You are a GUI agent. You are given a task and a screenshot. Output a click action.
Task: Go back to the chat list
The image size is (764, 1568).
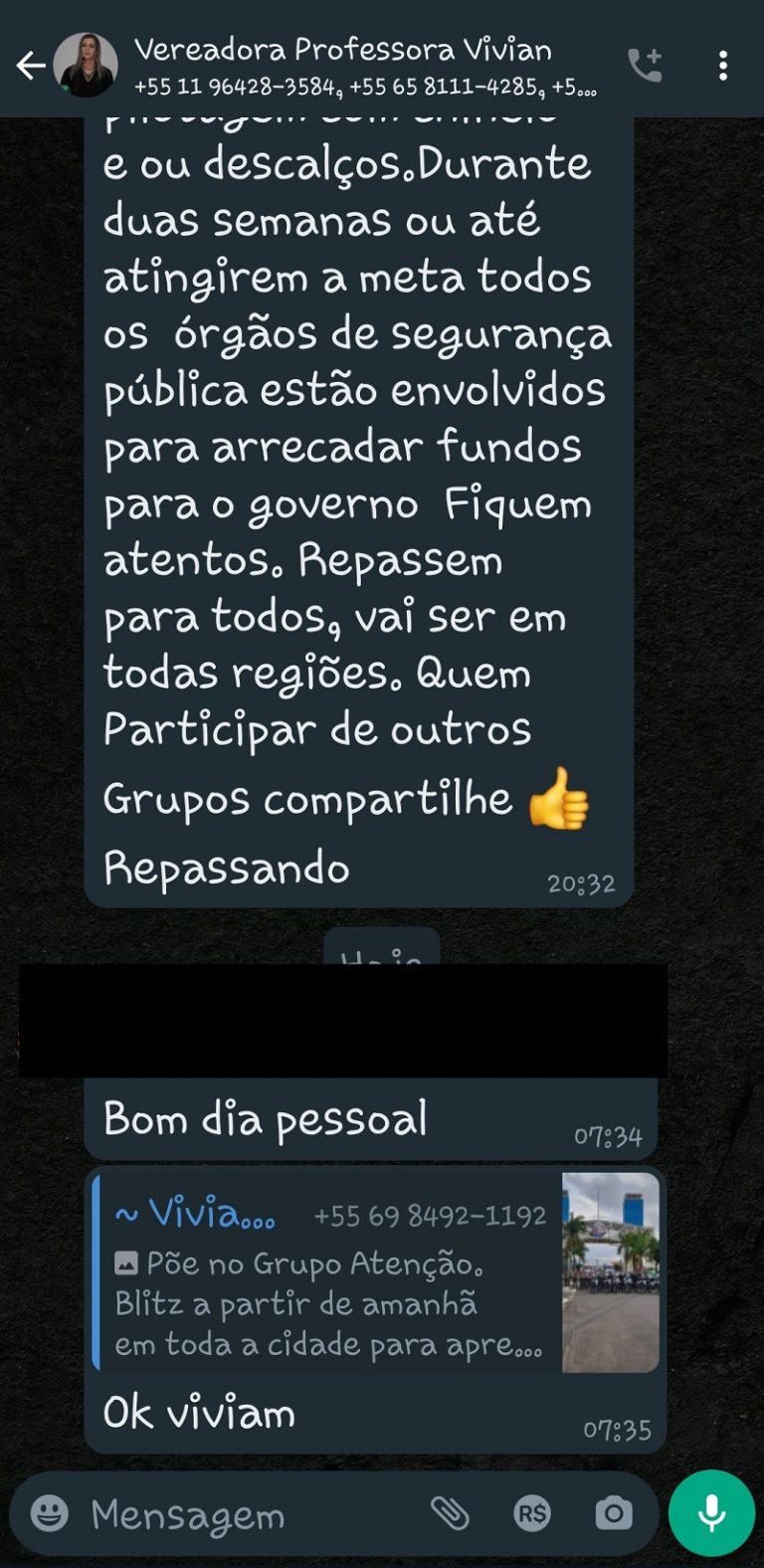pos(30,66)
